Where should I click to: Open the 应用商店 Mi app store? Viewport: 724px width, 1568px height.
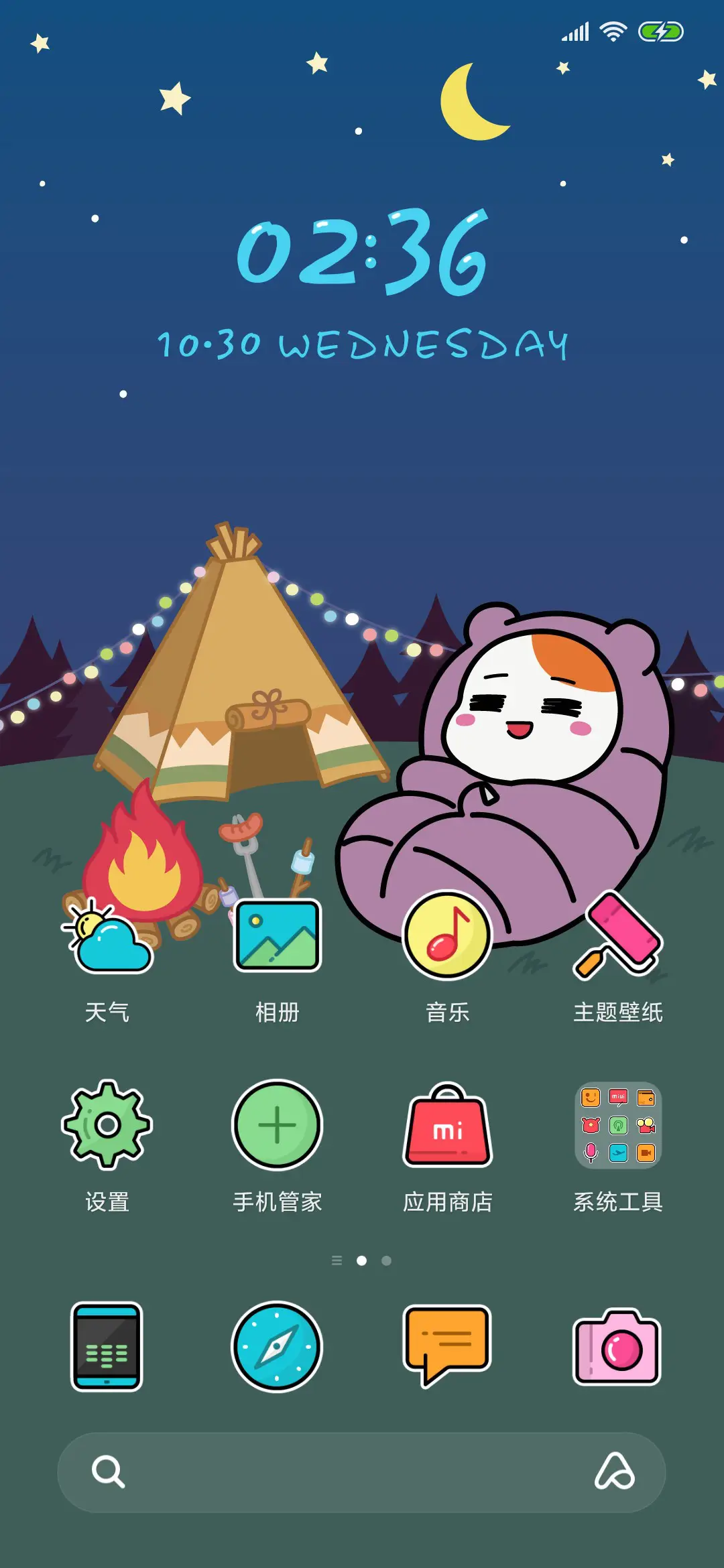[447, 1127]
